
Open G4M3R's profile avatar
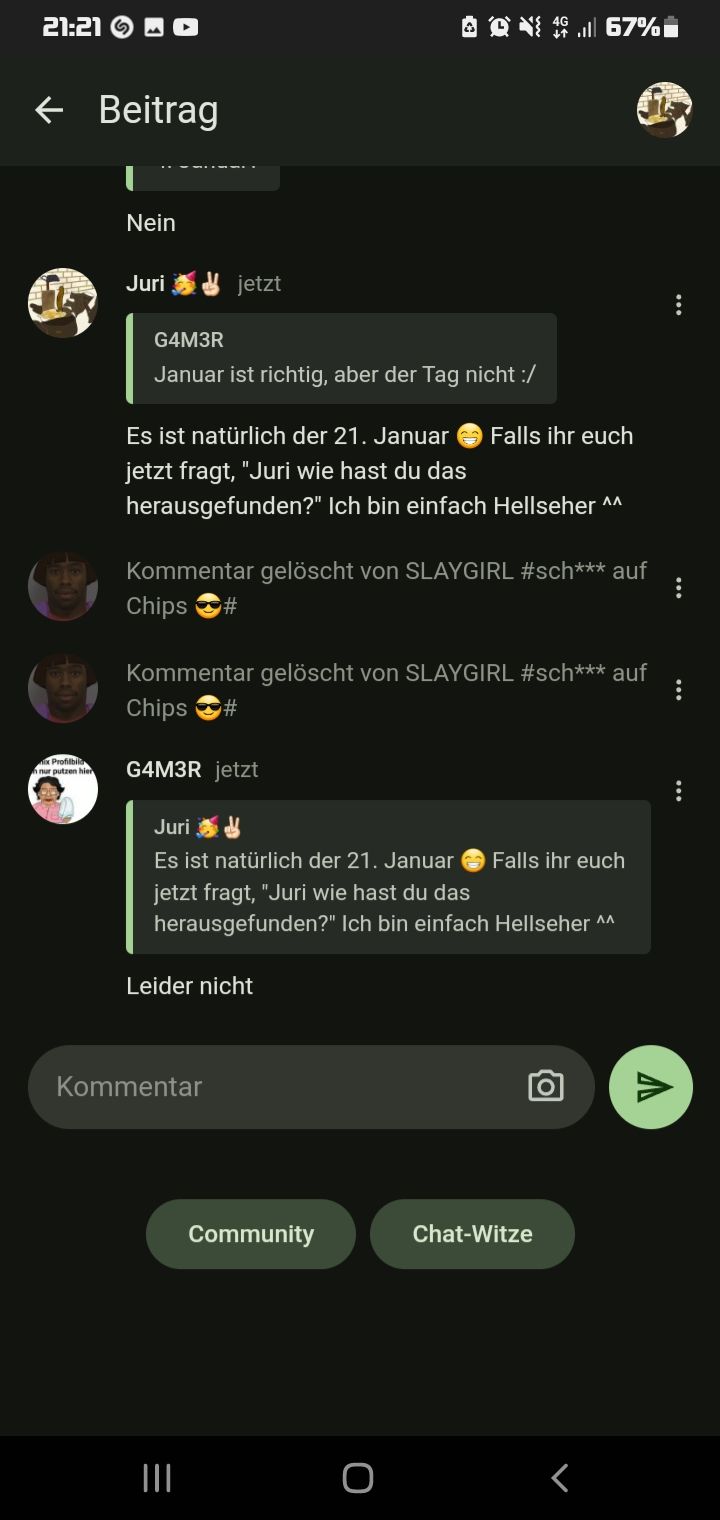tap(63, 789)
